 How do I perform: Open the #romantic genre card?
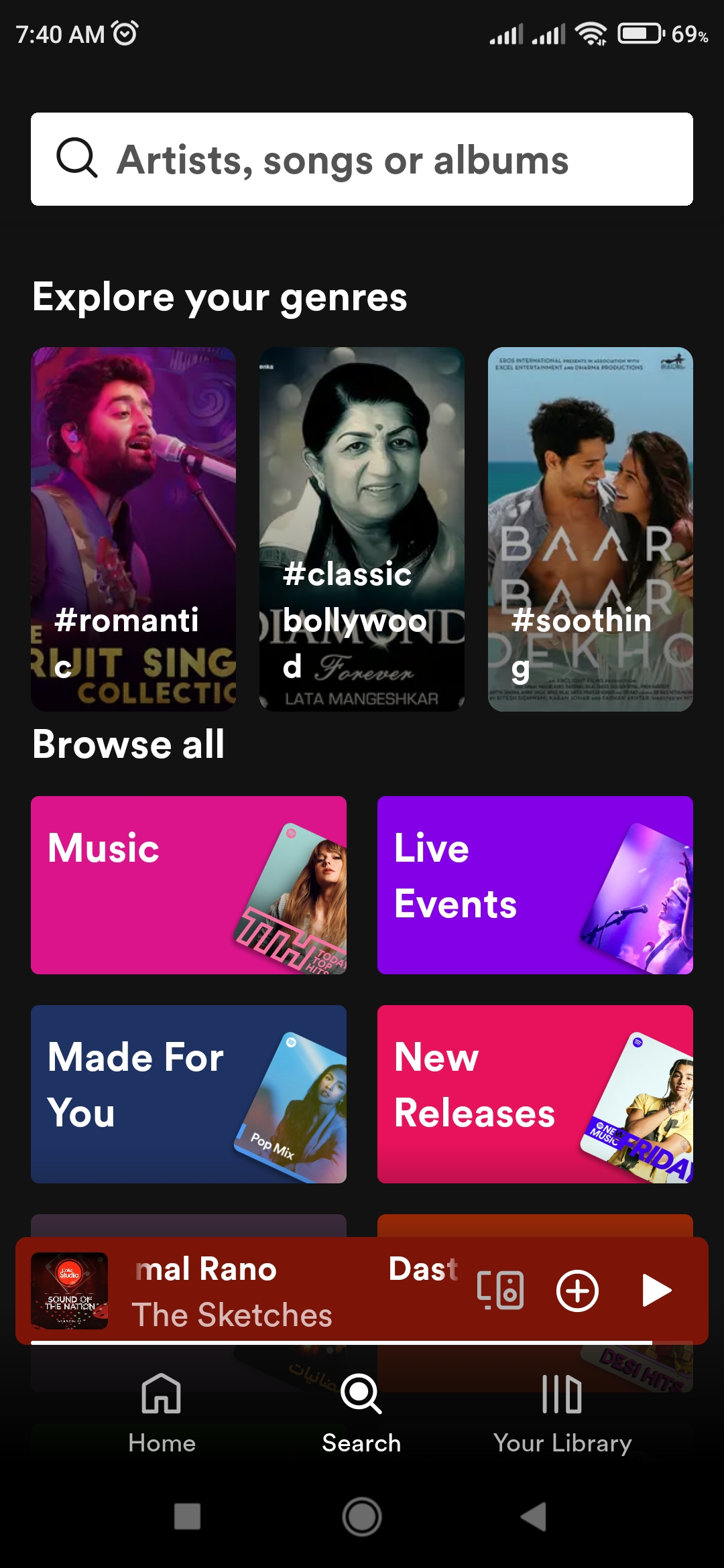tap(133, 529)
